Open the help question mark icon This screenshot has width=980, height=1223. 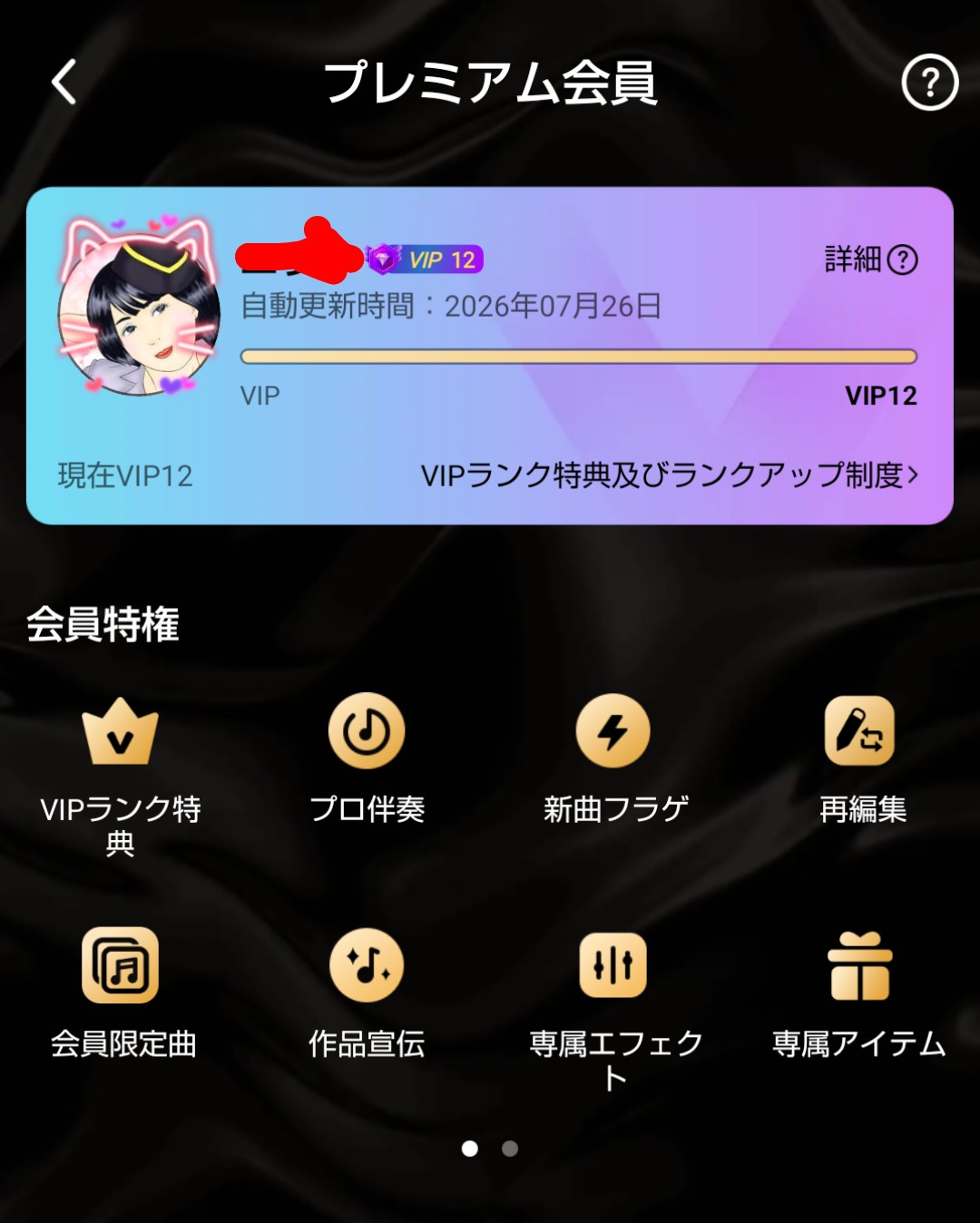tap(929, 83)
